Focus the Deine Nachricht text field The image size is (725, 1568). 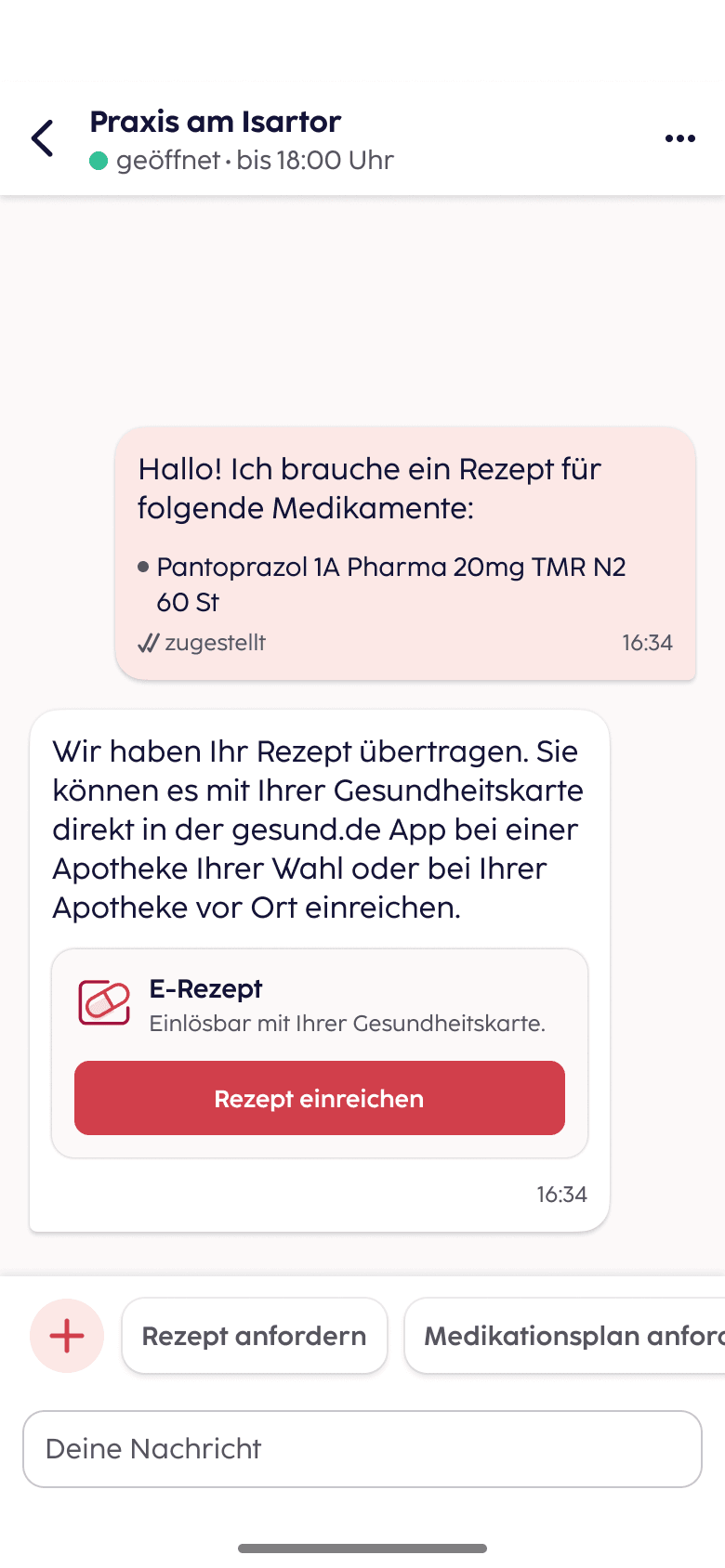point(362,1448)
